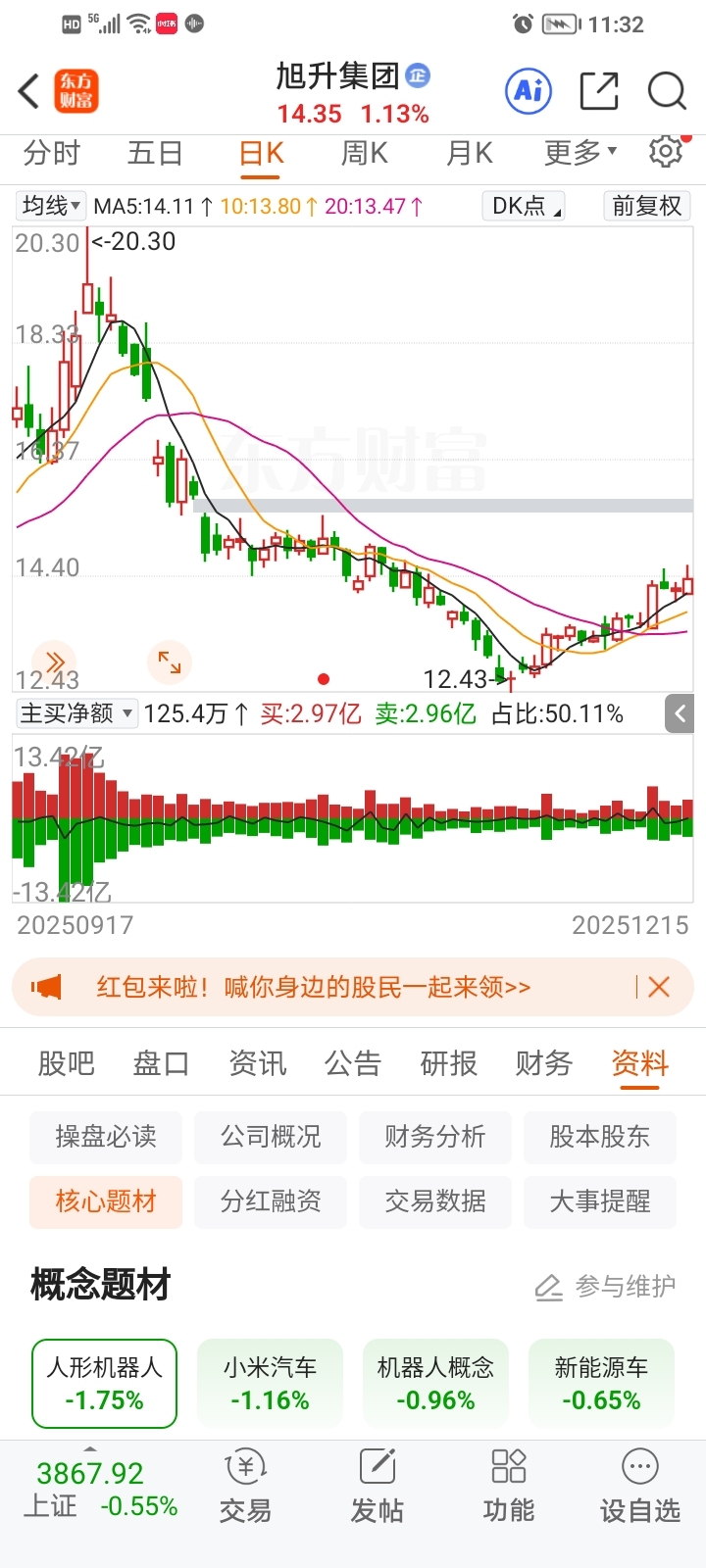Open the 主买净额 indicator dropdown
The height and width of the screenshot is (1568, 706).
click(x=76, y=713)
